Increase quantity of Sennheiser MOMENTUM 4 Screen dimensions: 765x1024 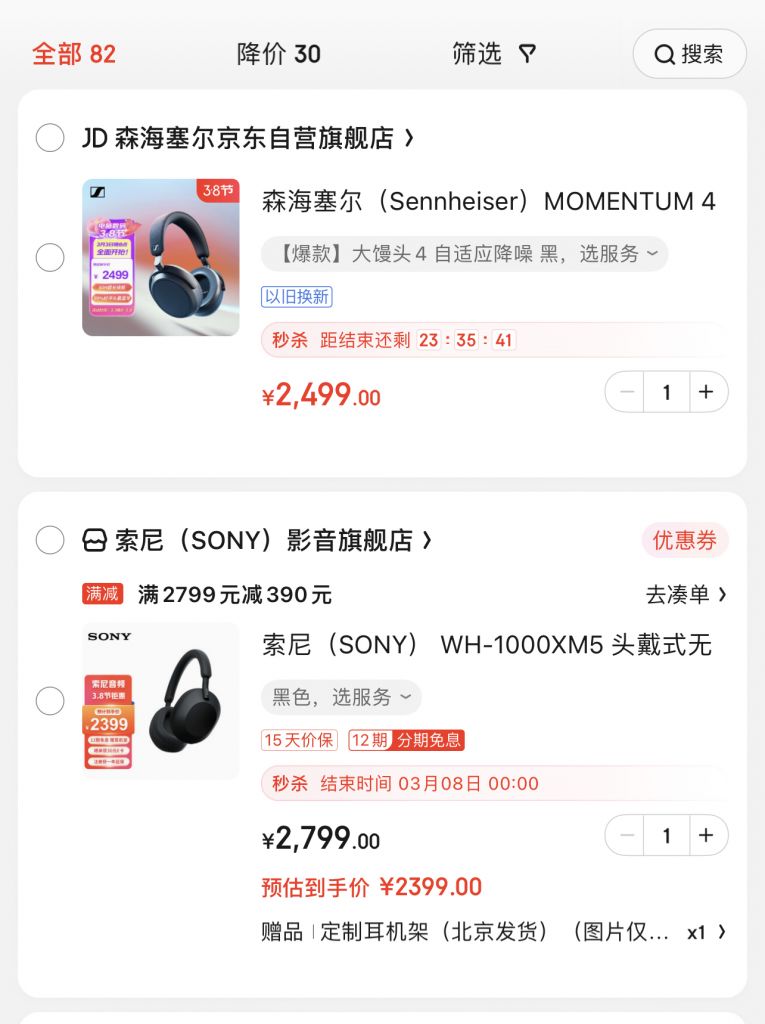pyautogui.click(x=707, y=392)
